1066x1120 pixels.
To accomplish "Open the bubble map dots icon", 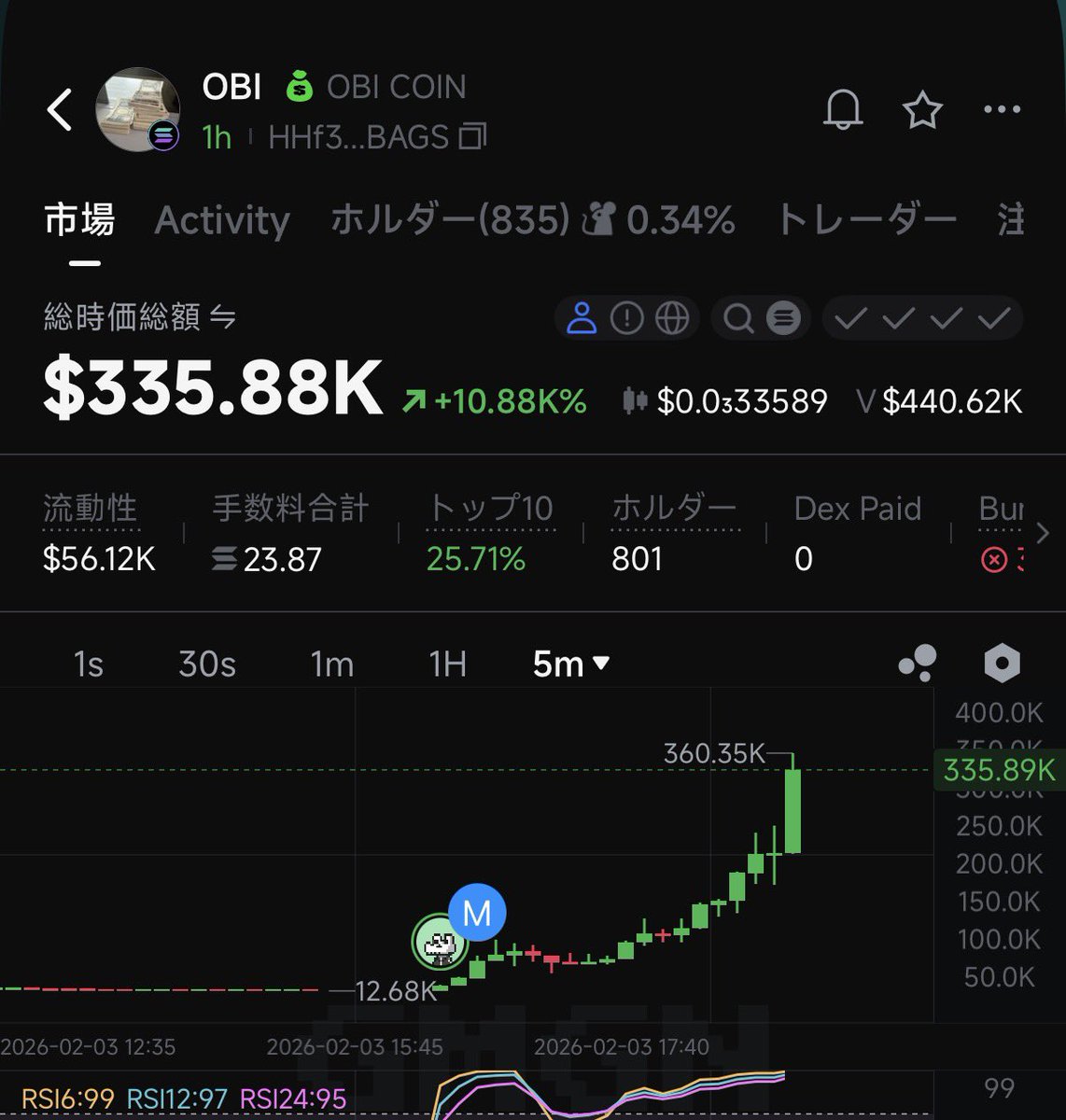I will point(918,664).
